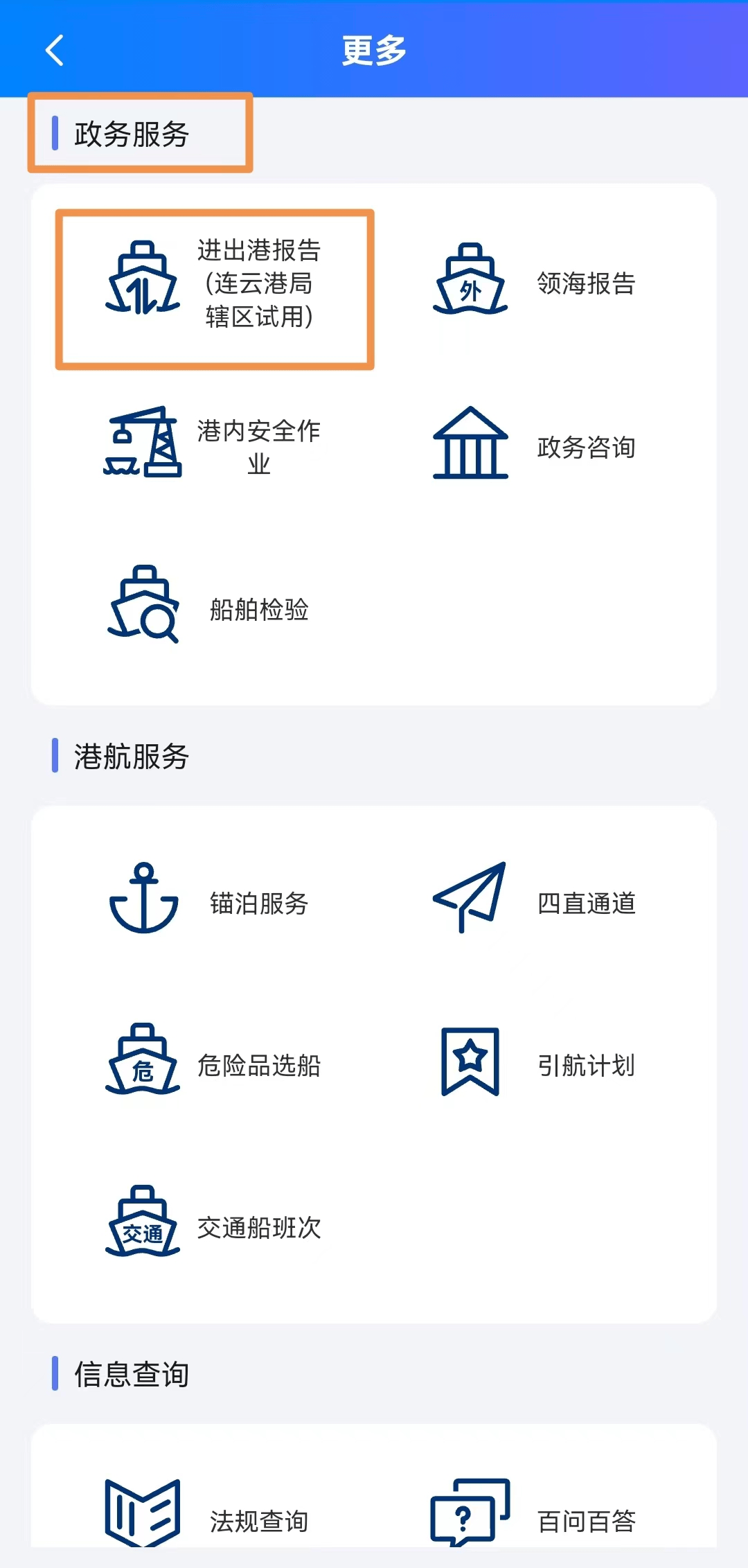This screenshot has height=1568, width=748.
Task: Select the 锚泊服务 anchor icon
Action: [x=143, y=901]
